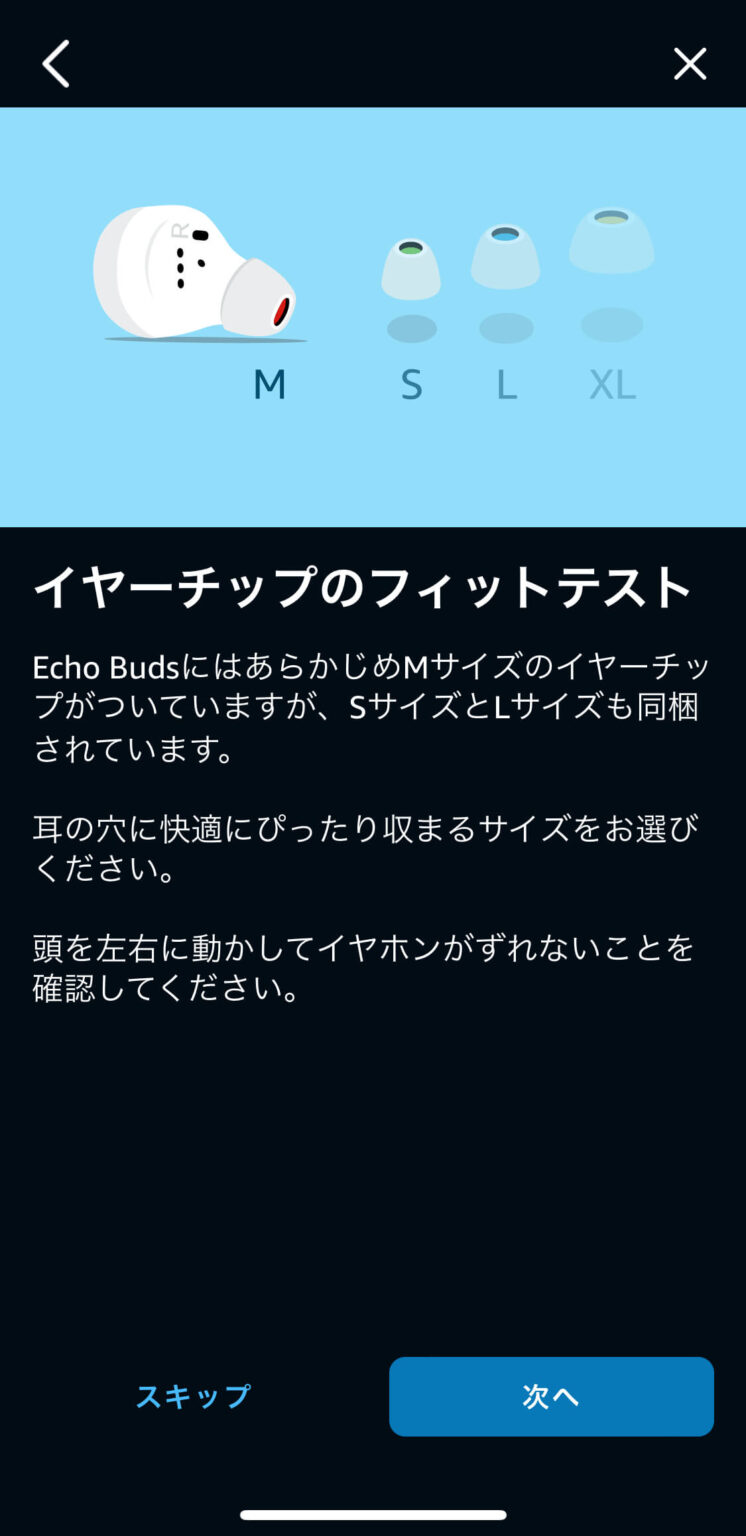
Task: Select the S size label
Action: tap(411, 385)
